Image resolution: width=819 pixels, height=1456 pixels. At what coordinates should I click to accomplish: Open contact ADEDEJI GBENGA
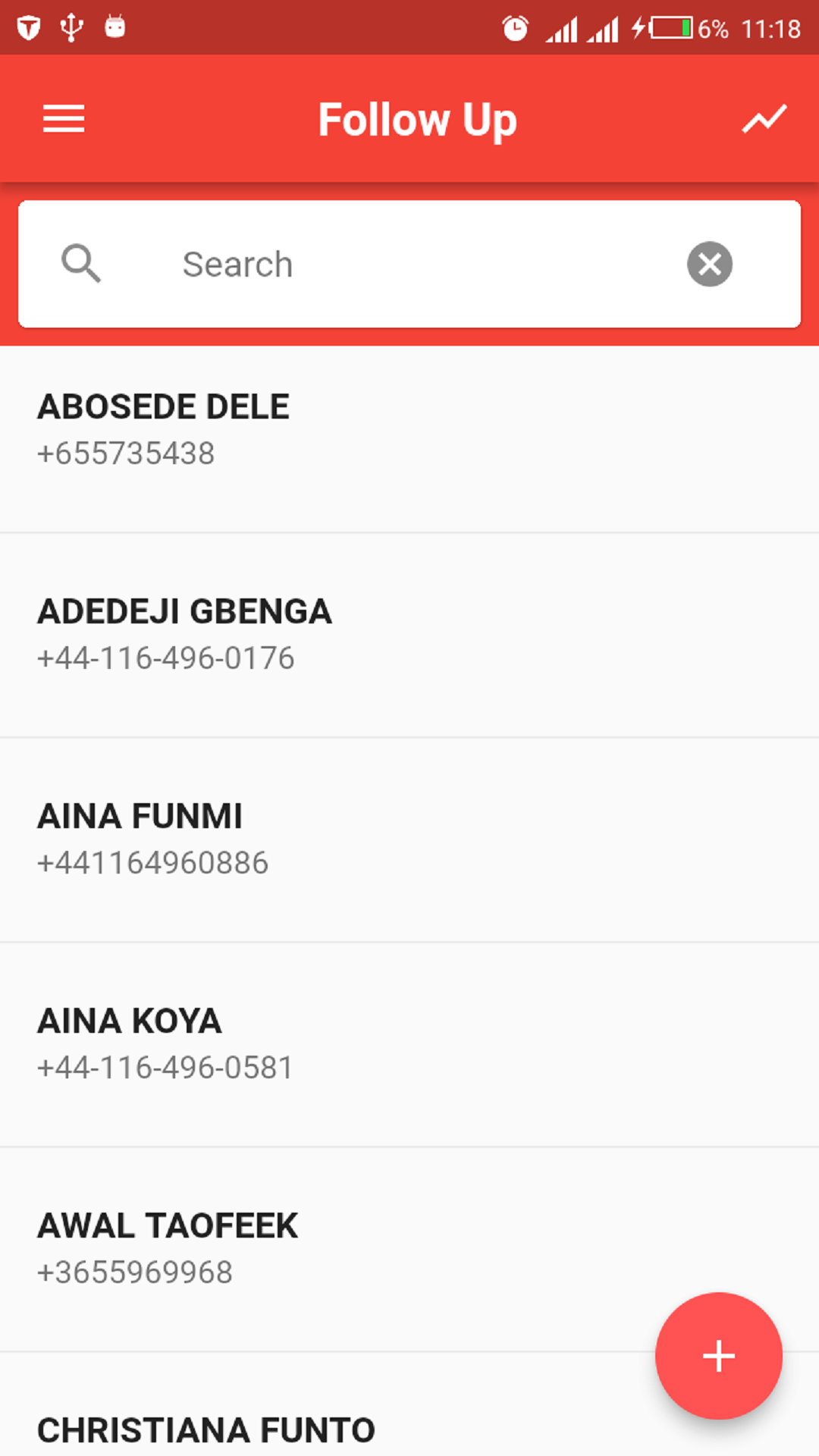pos(409,635)
